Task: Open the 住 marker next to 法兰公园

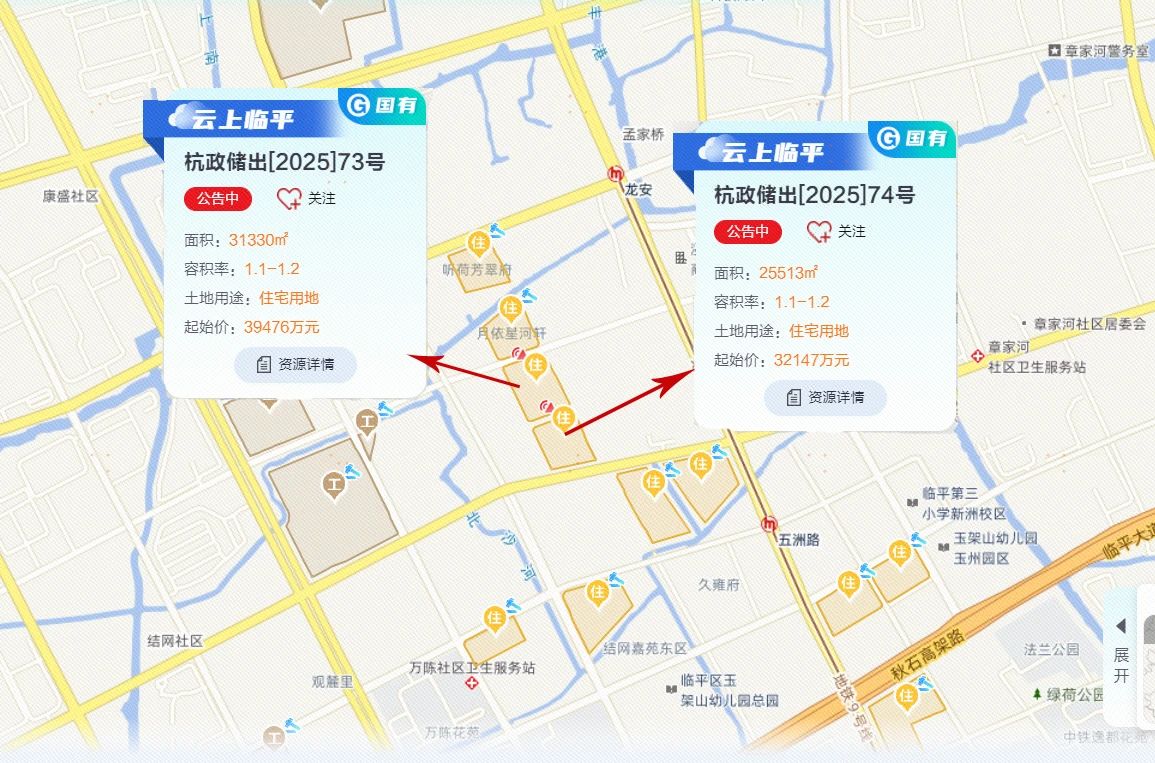Action: point(908,694)
